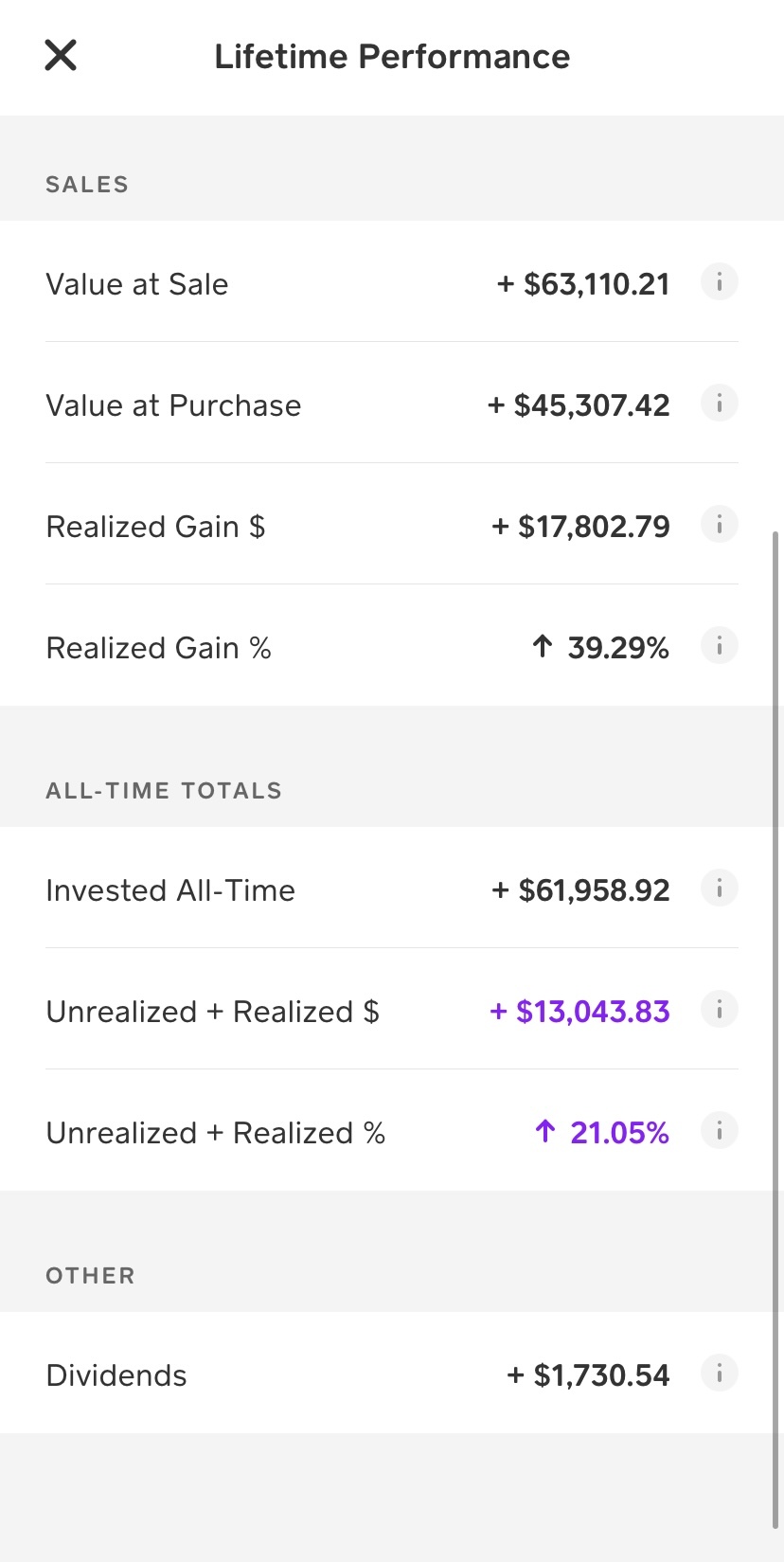Click the Invested All-Time amount
The image size is (784, 1562).
579,889
